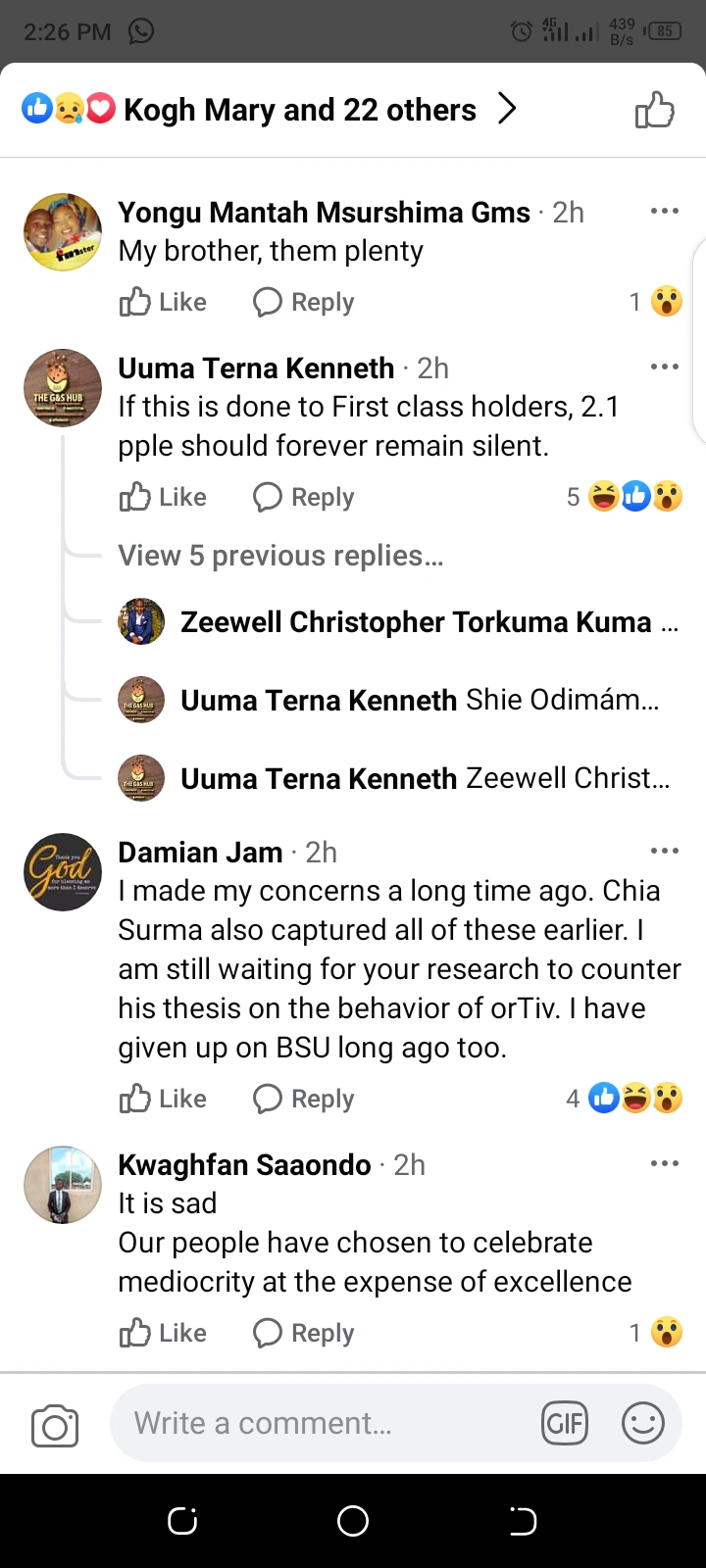Reply to Yongu Mantah Msurshima Gms's comment

pyautogui.click(x=304, y=302)
